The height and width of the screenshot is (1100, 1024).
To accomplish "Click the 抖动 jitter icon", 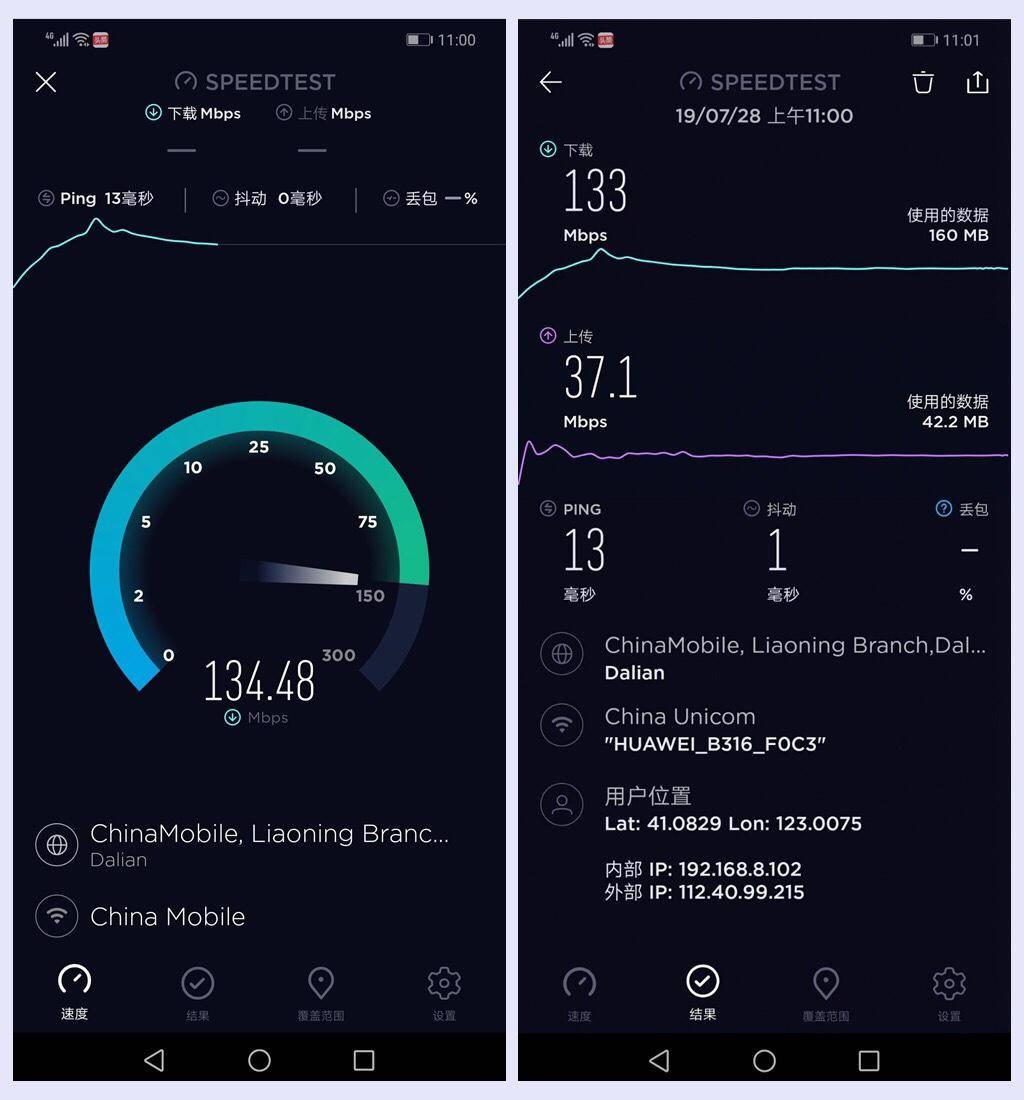I will [x=751, y=510].
